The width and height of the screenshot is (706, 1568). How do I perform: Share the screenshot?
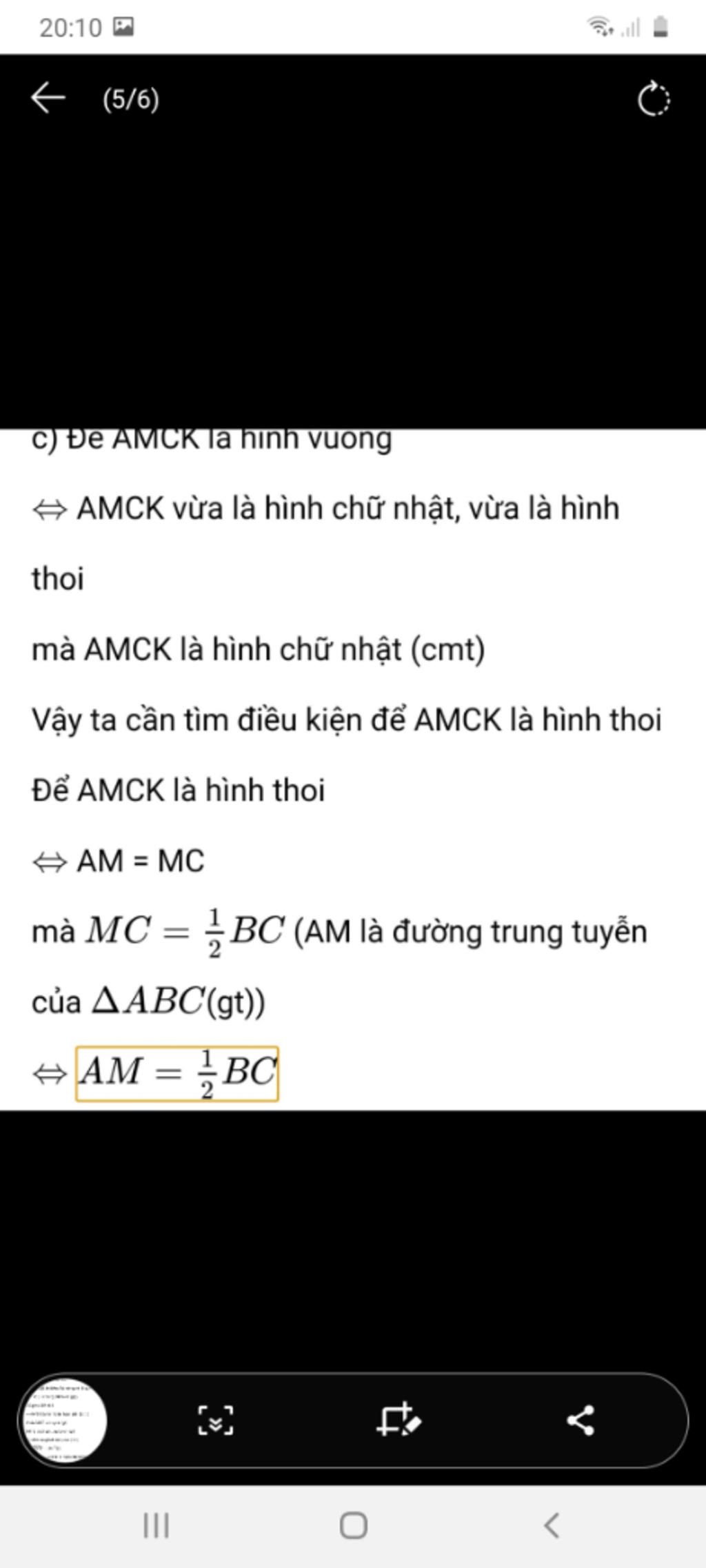[581, 1421]
